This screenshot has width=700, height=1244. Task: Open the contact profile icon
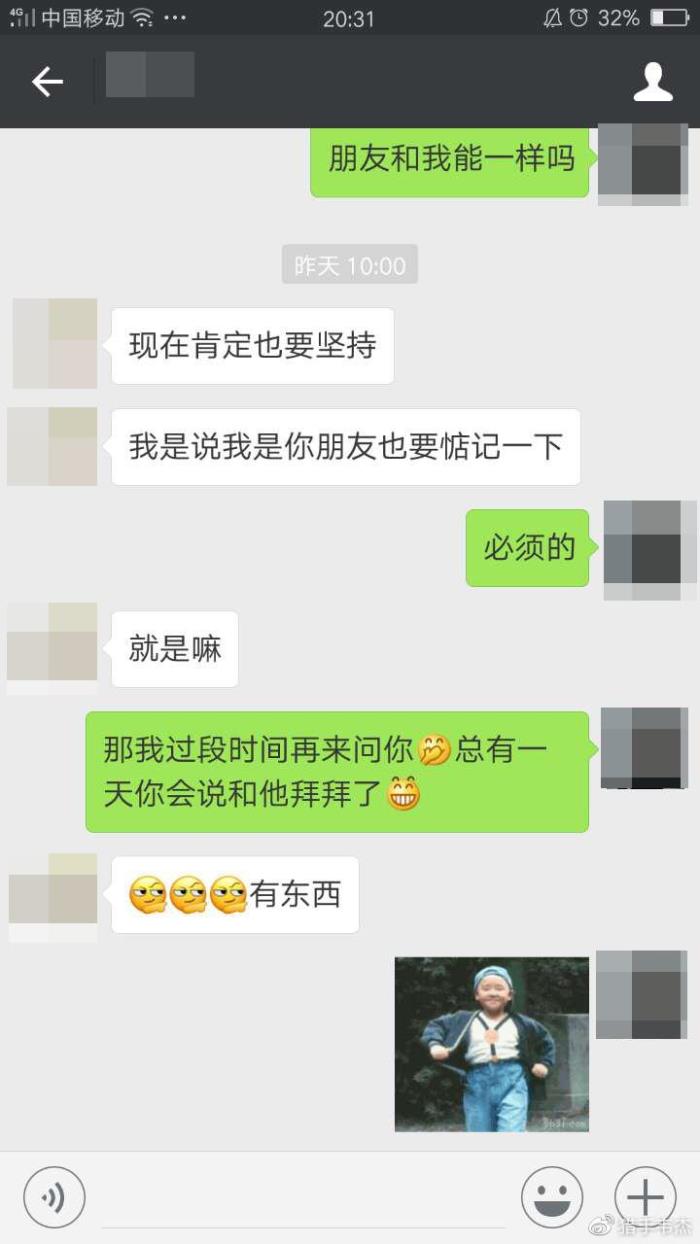click(653, 82)
